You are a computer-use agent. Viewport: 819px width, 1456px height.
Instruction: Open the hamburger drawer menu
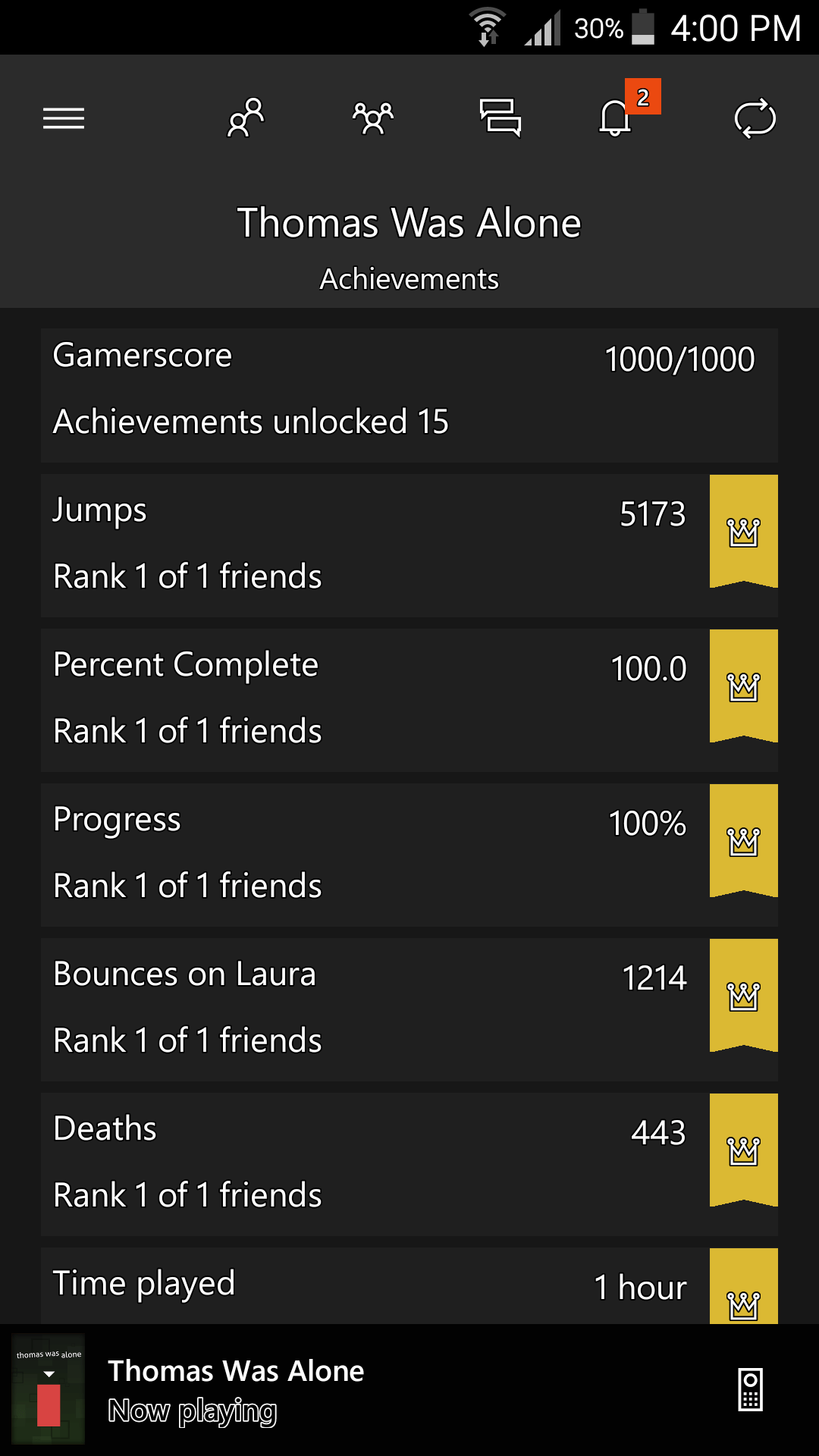coord(64,118)
